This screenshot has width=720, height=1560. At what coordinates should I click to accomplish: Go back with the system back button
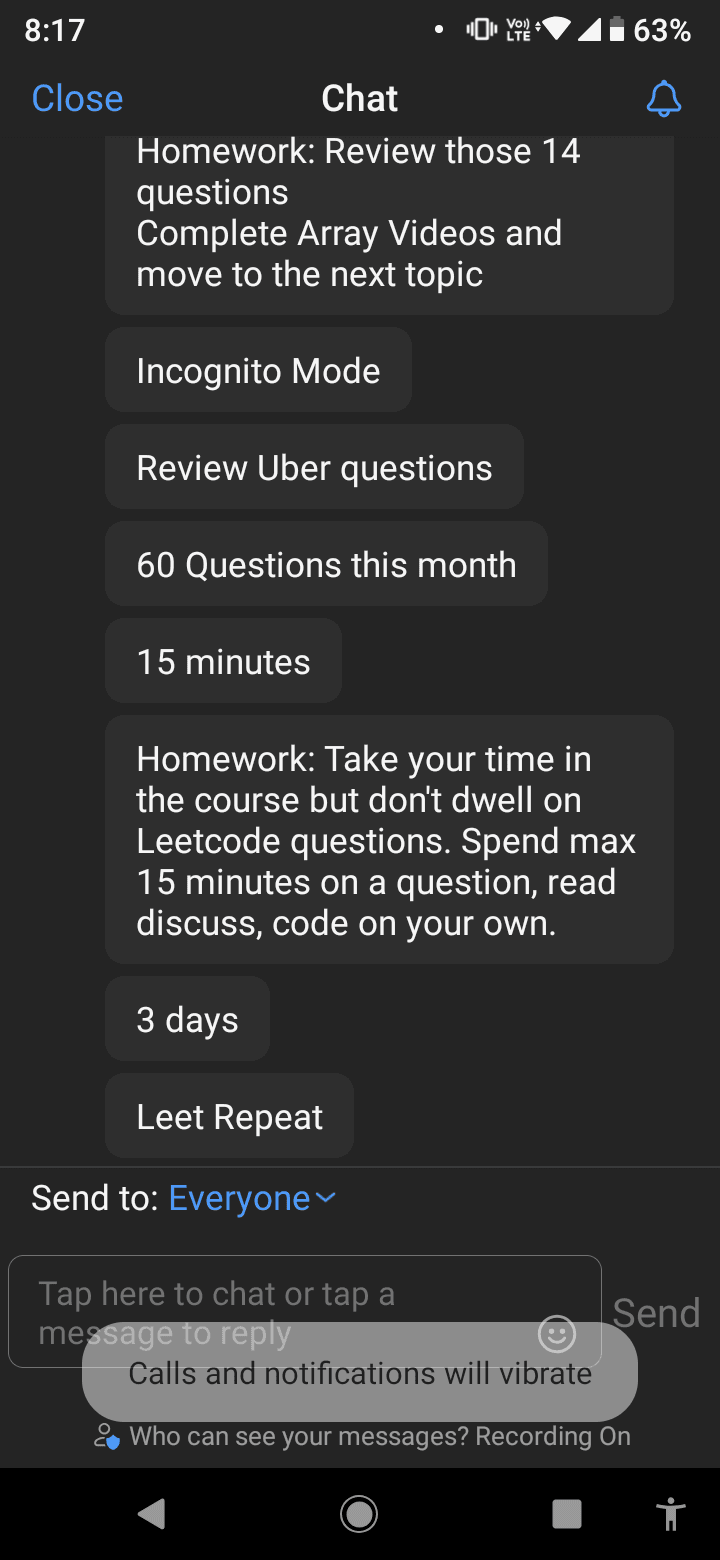click(152, 1514)
